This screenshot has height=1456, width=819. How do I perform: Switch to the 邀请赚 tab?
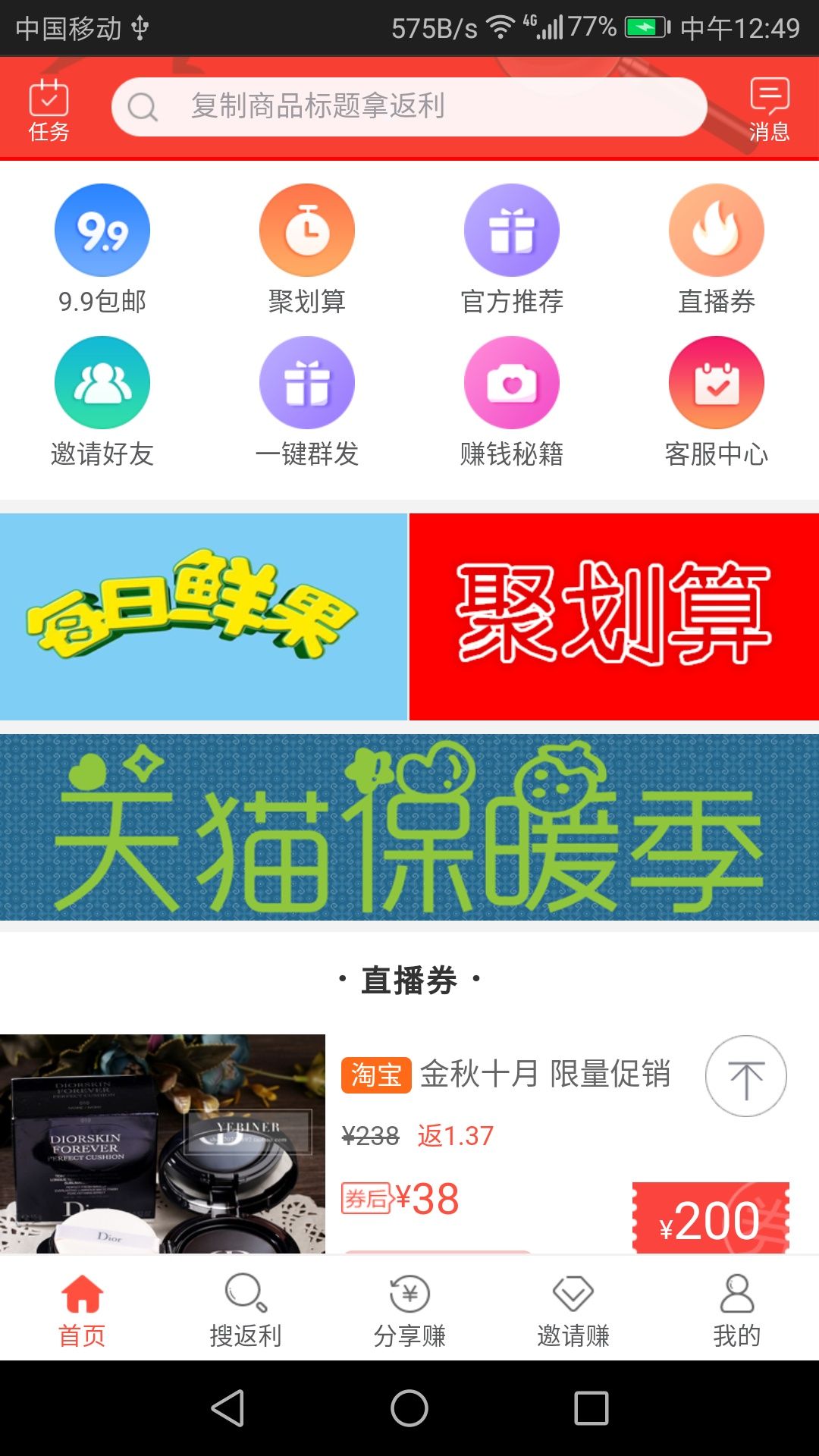573,1308
